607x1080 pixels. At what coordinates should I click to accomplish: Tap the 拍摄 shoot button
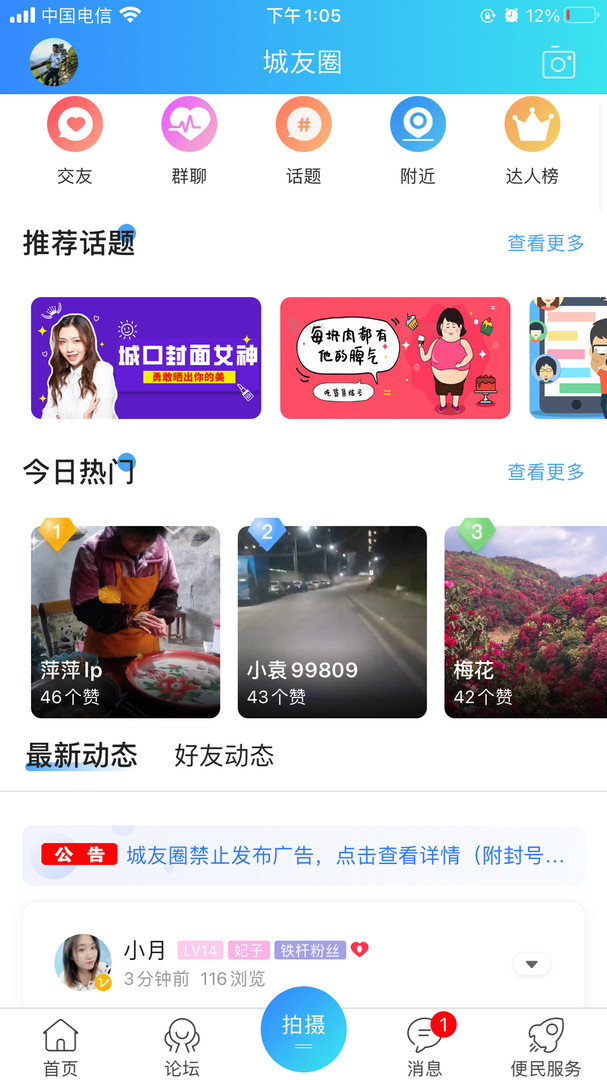tap(303, 1030)
